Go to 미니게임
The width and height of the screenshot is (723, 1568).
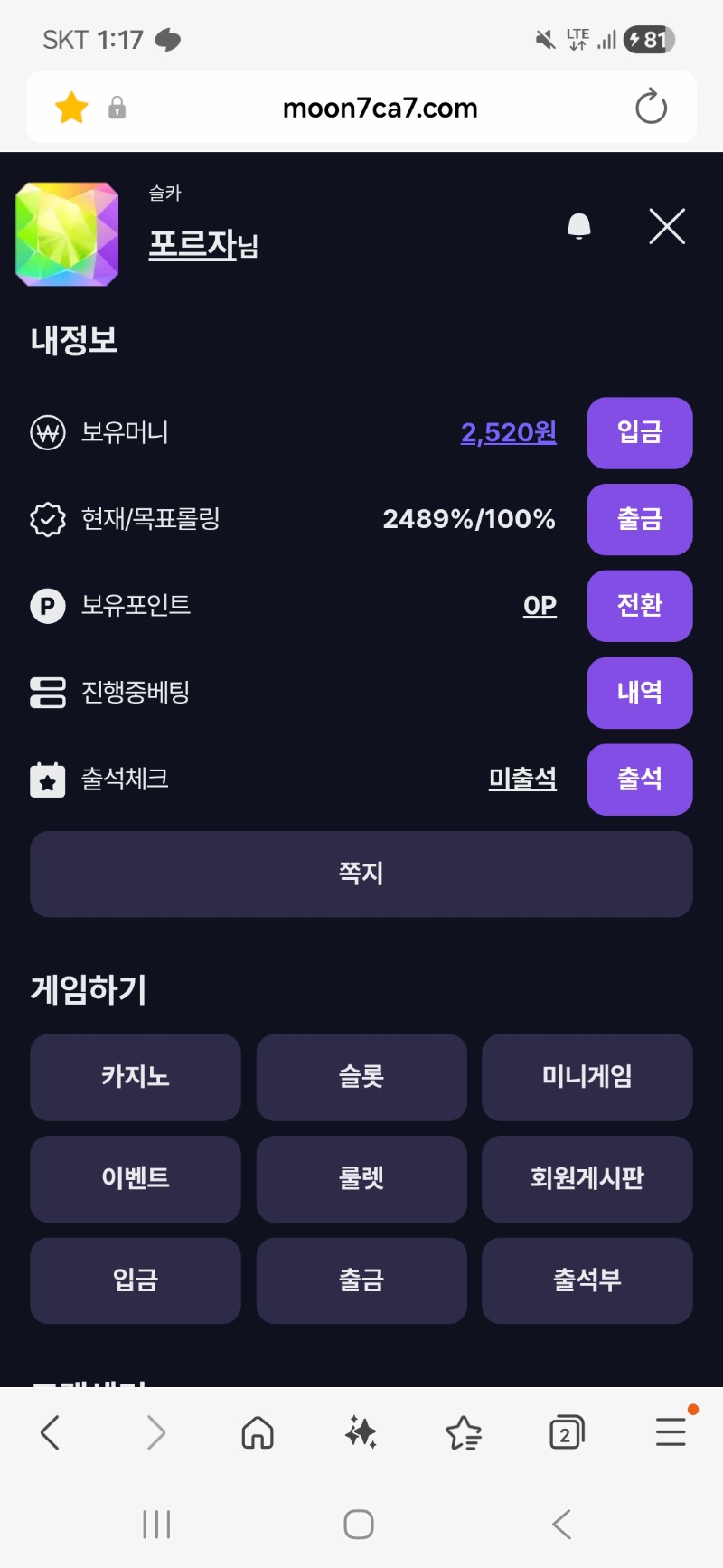click(x=587, y=1077)
